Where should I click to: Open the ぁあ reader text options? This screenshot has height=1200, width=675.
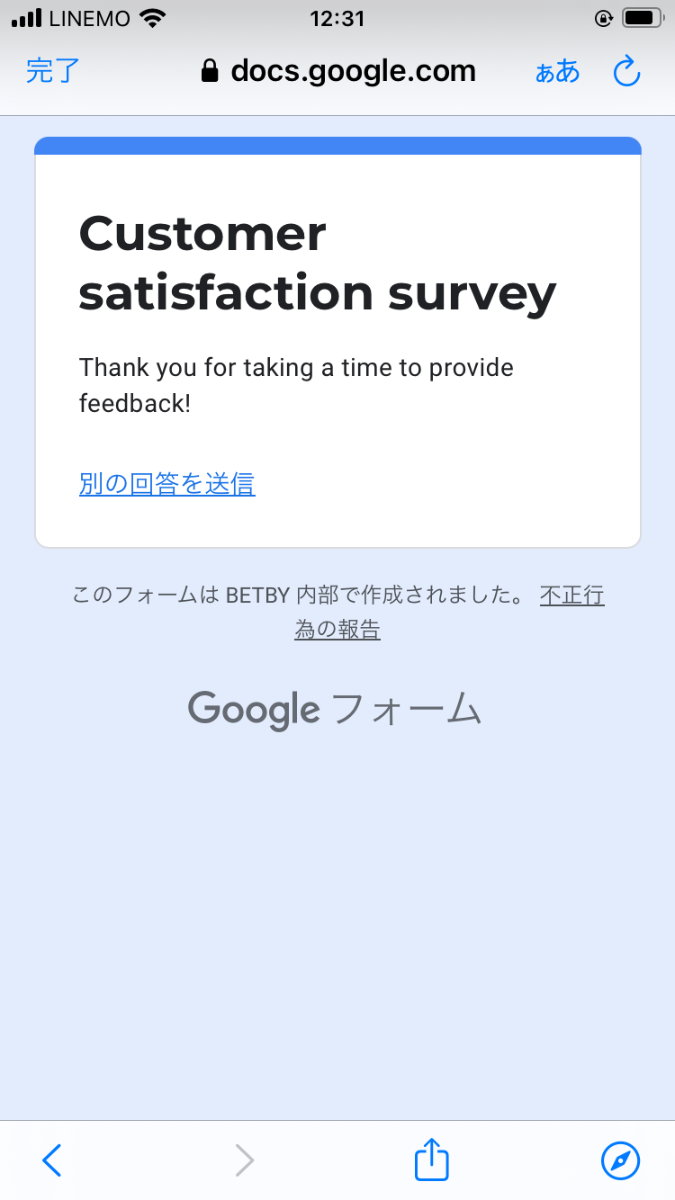[x=557, y=71]
